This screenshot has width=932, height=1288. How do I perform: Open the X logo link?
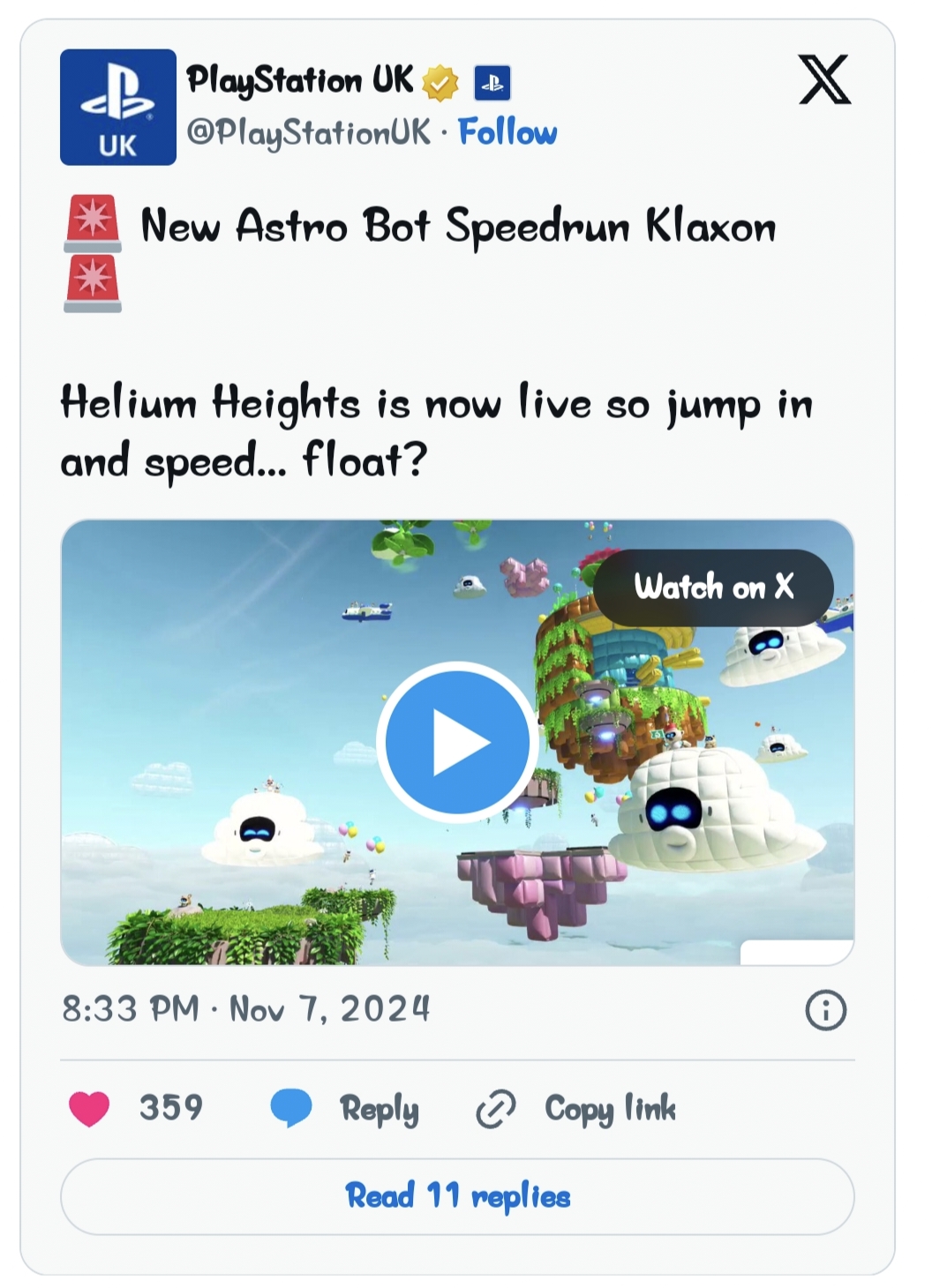(824, 79)
